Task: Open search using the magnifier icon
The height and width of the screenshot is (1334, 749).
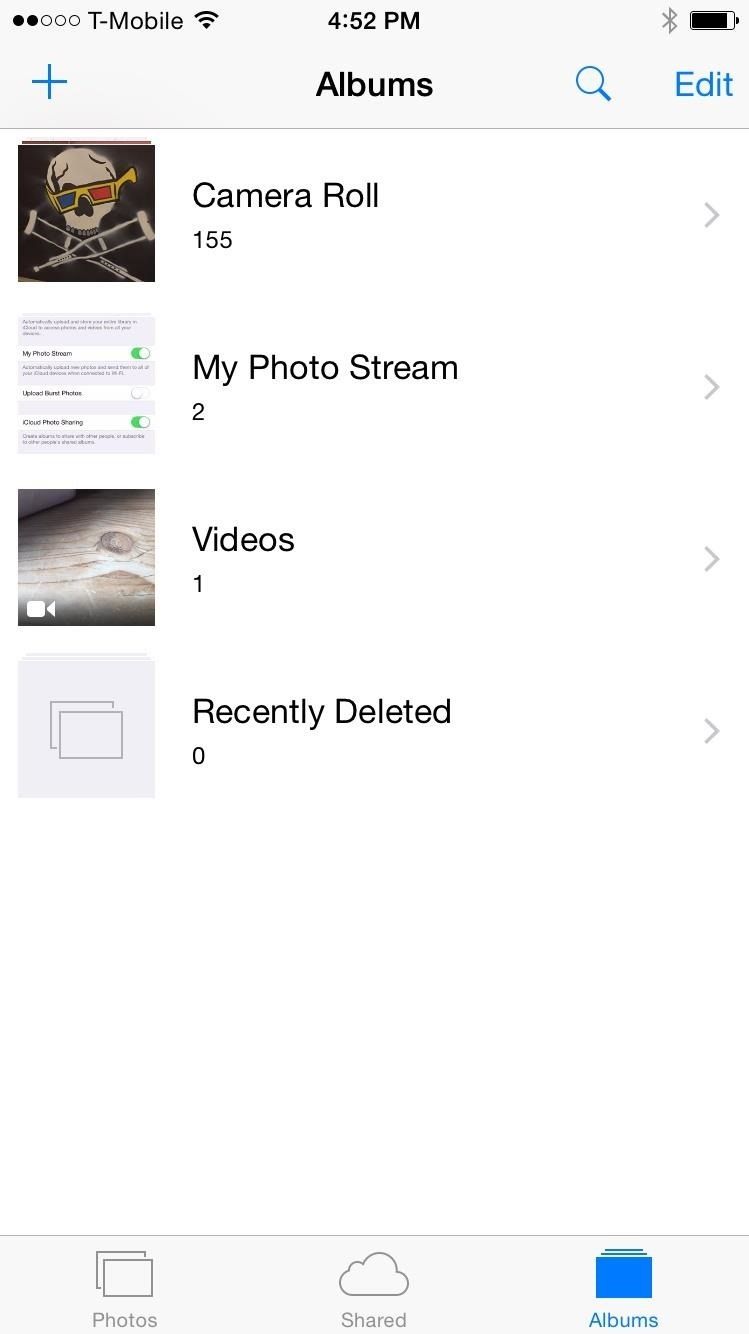Action: [x=592, y=83]
